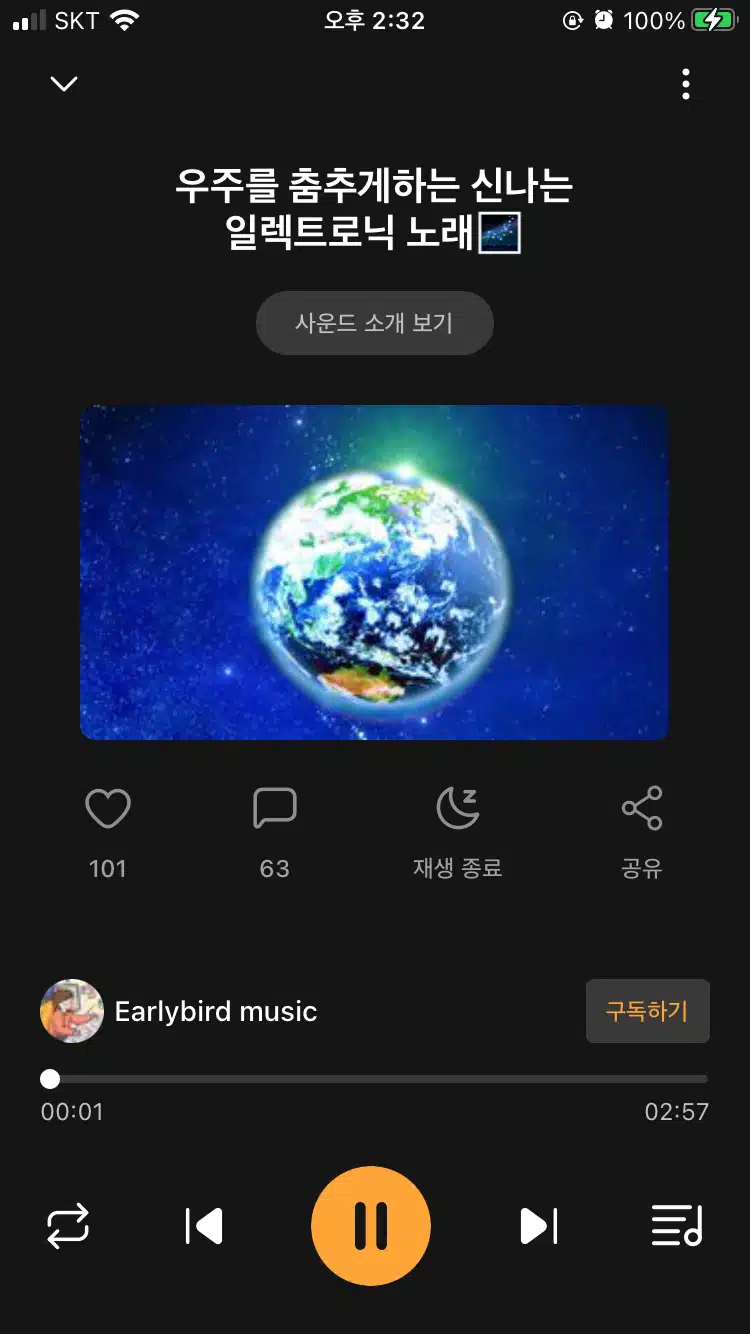Viewport: 750px width, 1334px height.
Task: Skip to the previous track
Action: [204, 1226]
